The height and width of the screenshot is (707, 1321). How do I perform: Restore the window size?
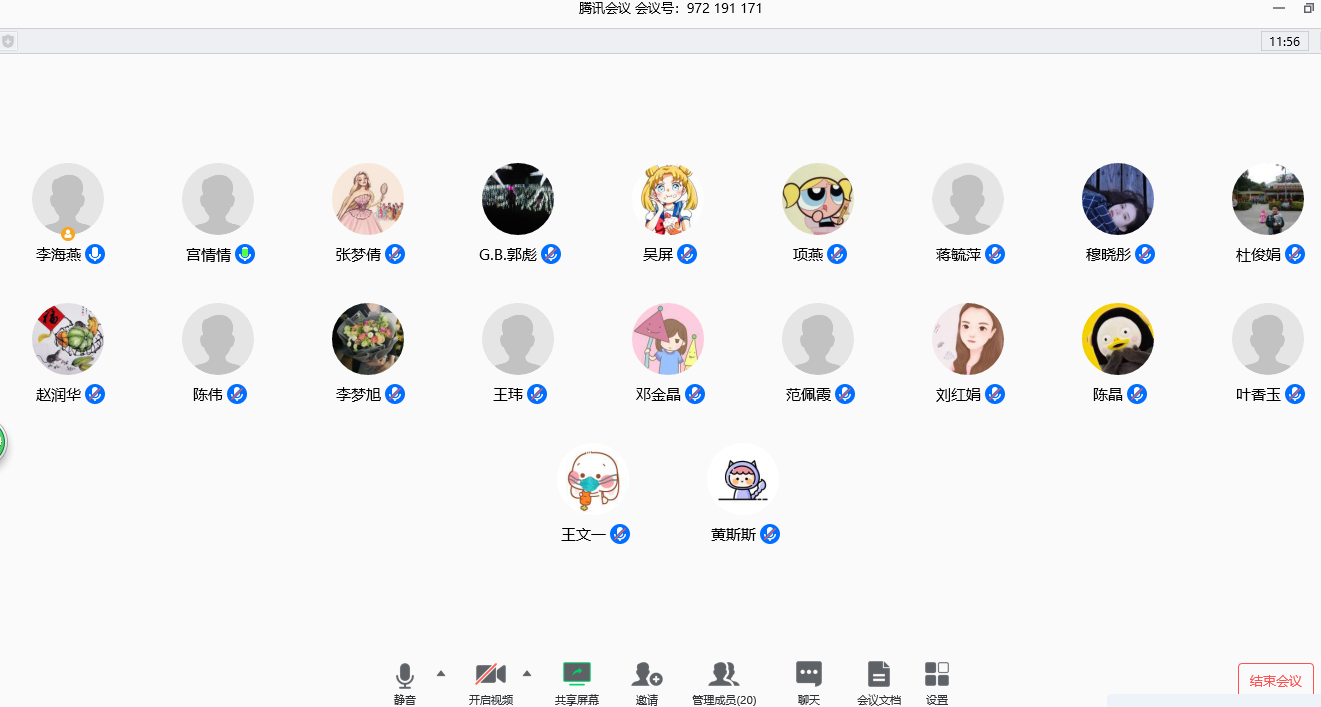(1309, 8)
